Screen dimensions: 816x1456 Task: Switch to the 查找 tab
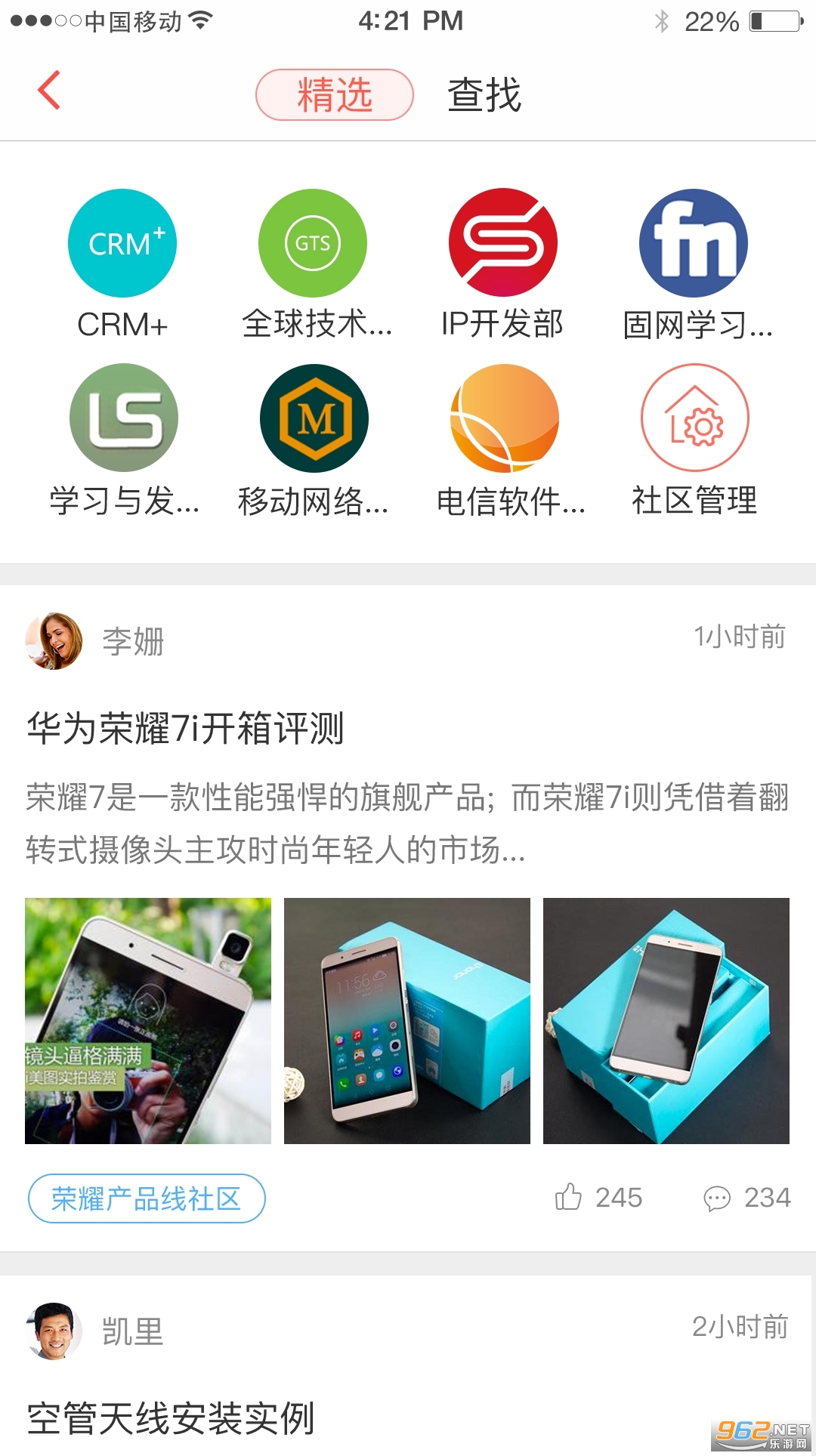484,95
